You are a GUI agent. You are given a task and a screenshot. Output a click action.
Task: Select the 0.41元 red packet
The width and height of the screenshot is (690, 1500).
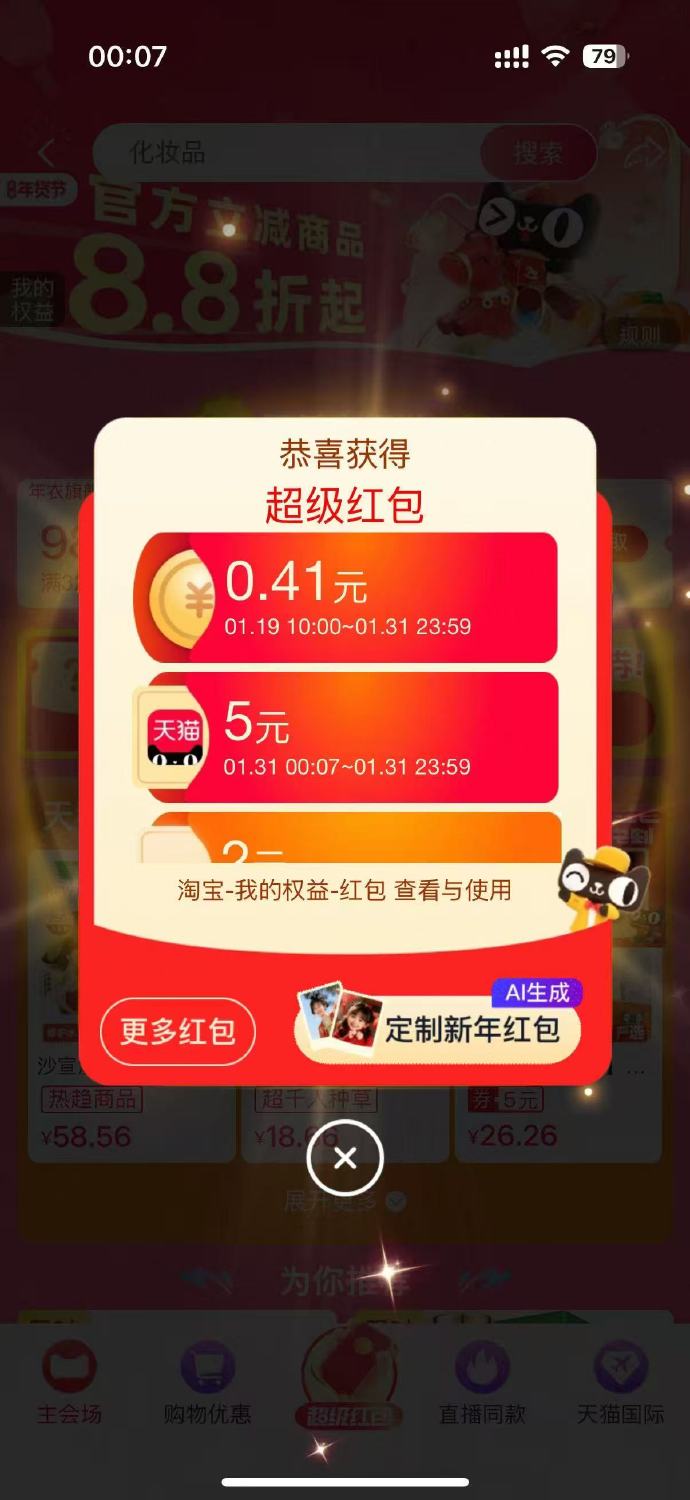(x=345, y=597)
